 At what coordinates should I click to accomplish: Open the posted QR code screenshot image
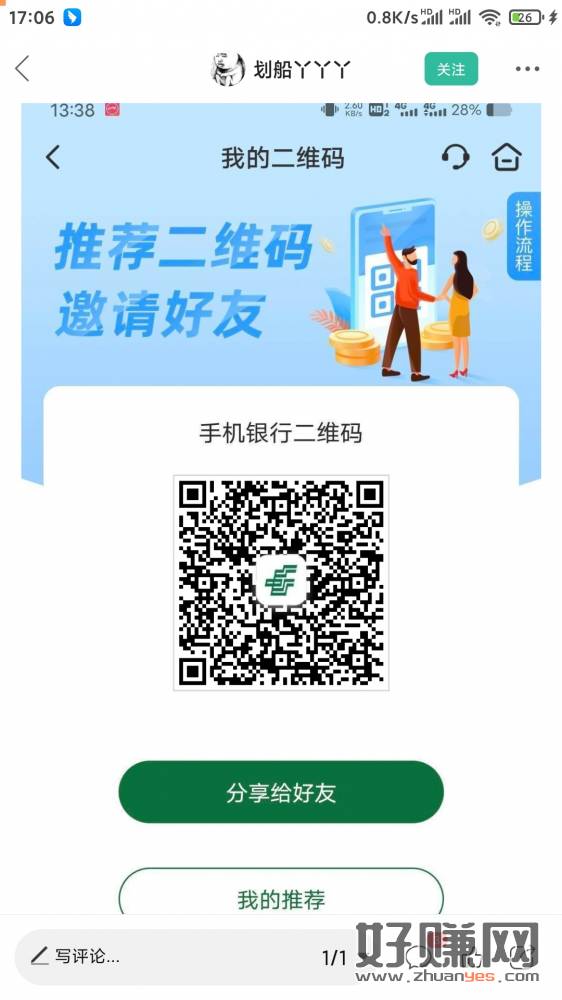(281, 508)
